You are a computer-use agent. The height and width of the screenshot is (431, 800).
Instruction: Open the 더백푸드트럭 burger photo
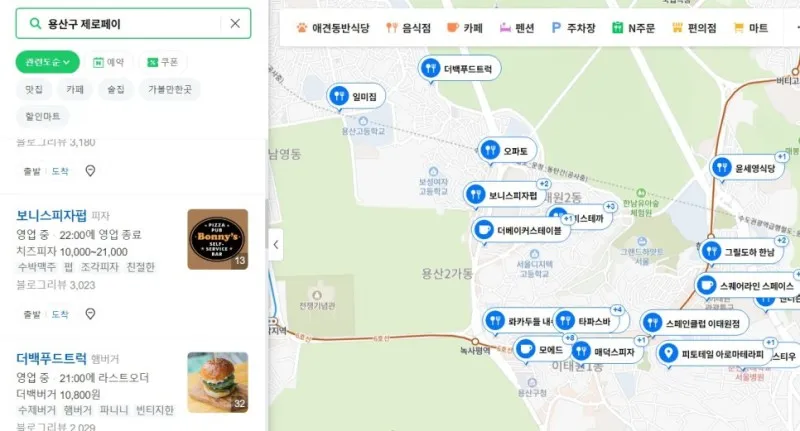[x=217, y=382]
